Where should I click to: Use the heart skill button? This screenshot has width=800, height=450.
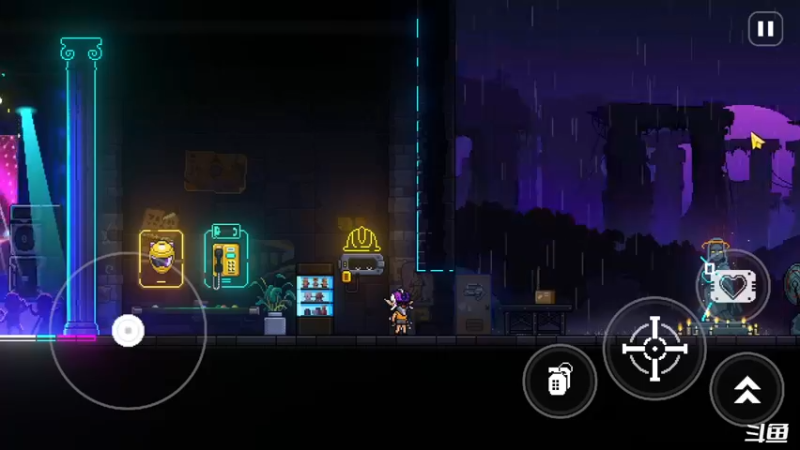point(734,287)
